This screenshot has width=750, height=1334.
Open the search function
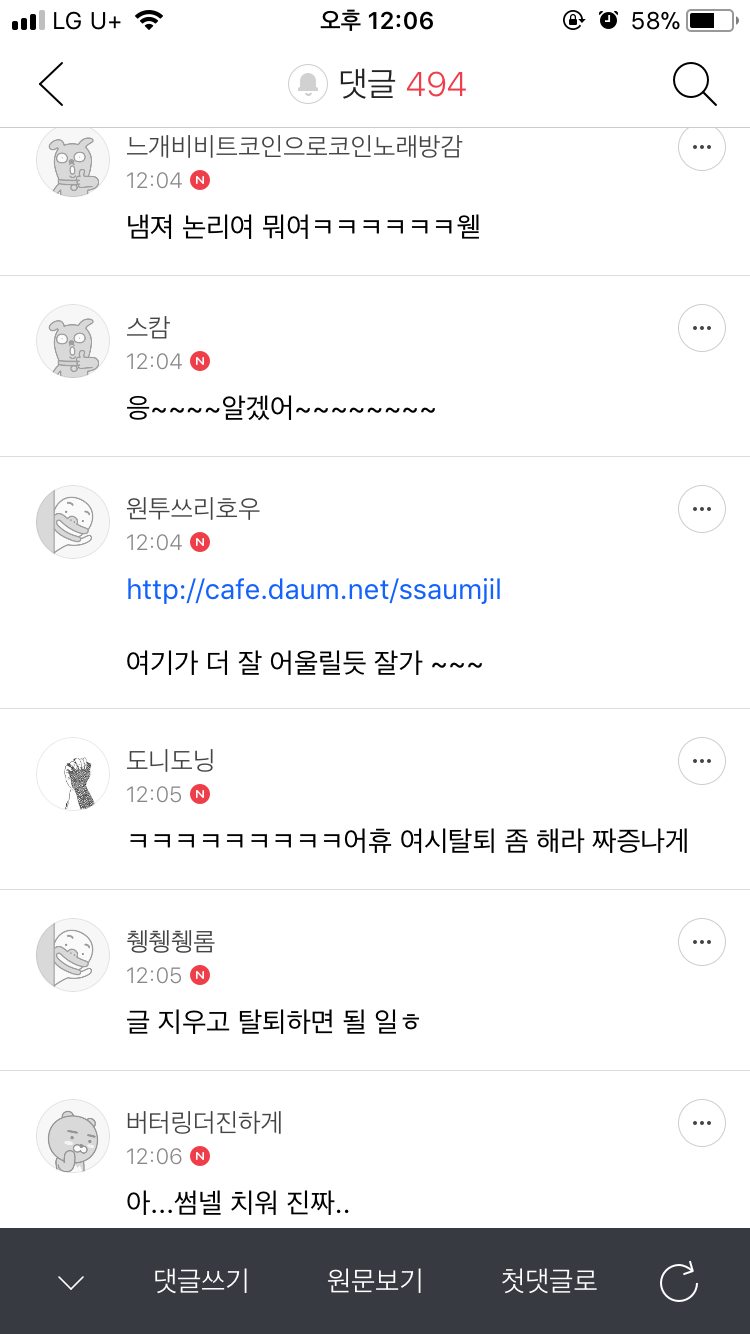click(x=694, y=84)
